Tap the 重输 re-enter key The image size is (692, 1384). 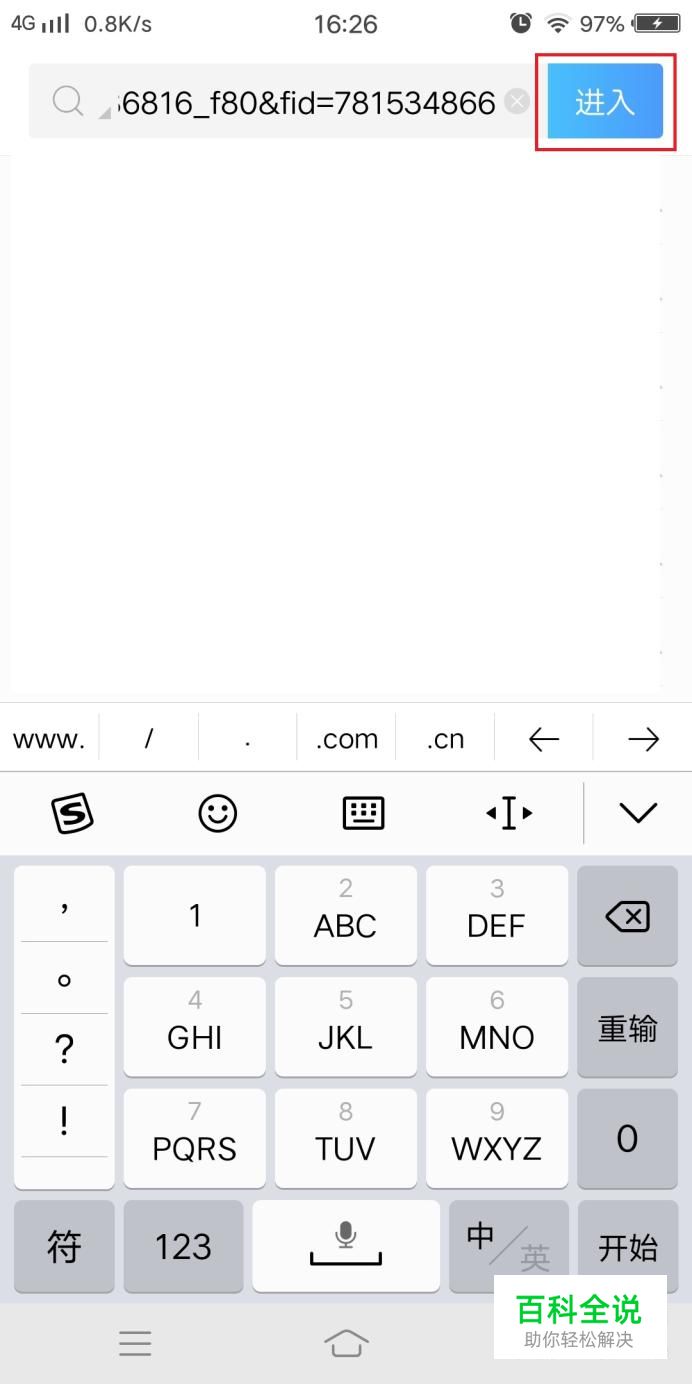click(x=627, y=1027)
